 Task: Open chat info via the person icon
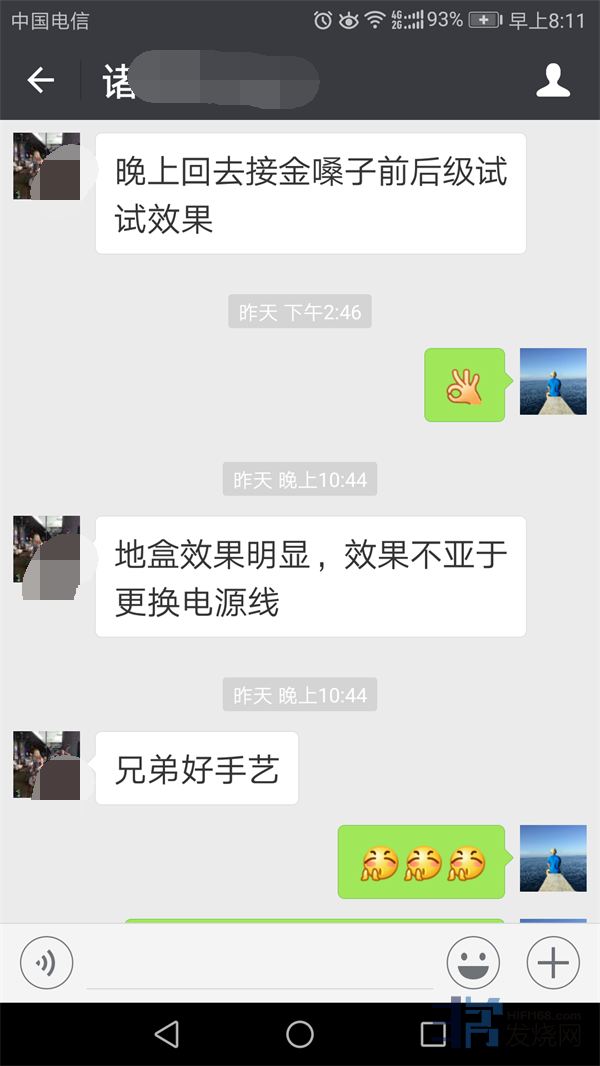point(553,81)
